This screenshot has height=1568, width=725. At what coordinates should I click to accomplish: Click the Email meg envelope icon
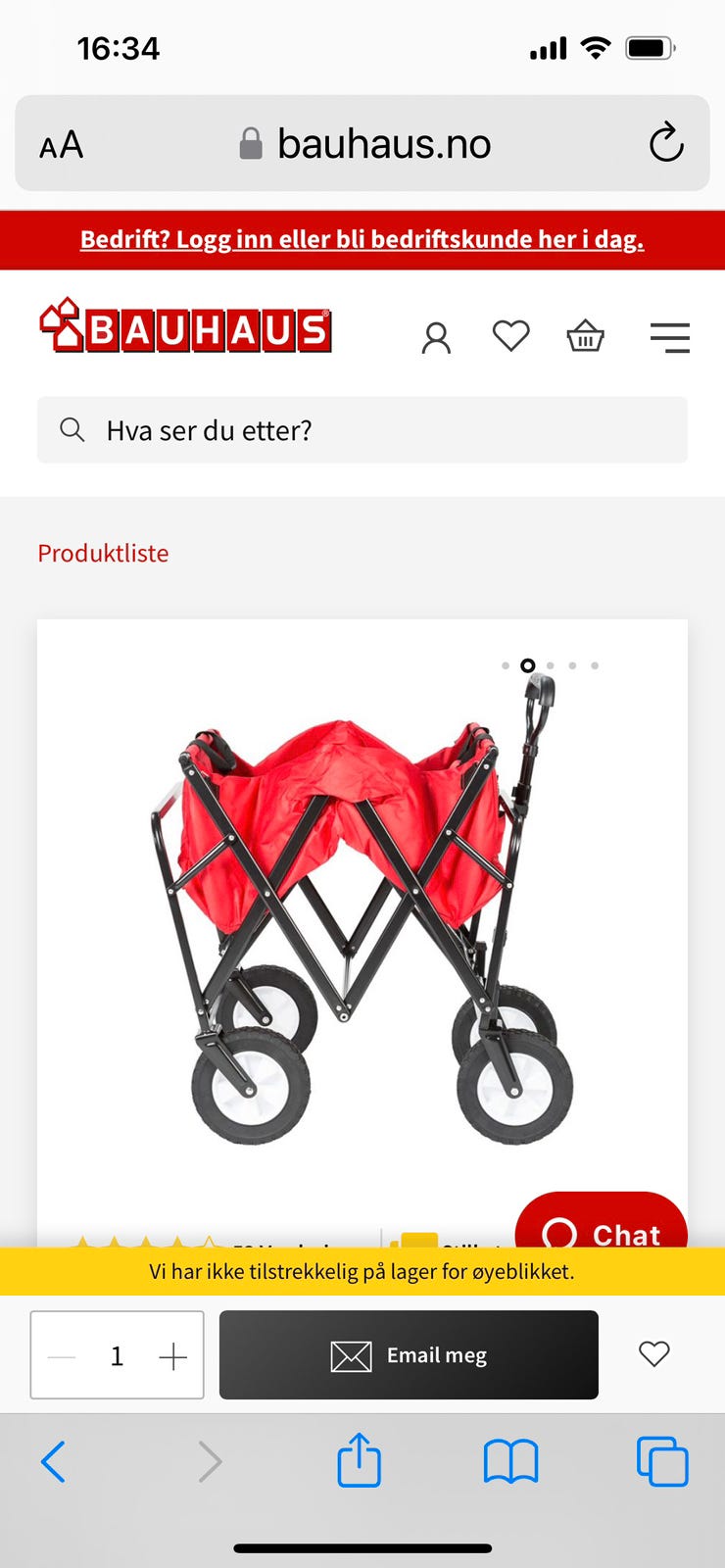click(x=350, y=1354)
